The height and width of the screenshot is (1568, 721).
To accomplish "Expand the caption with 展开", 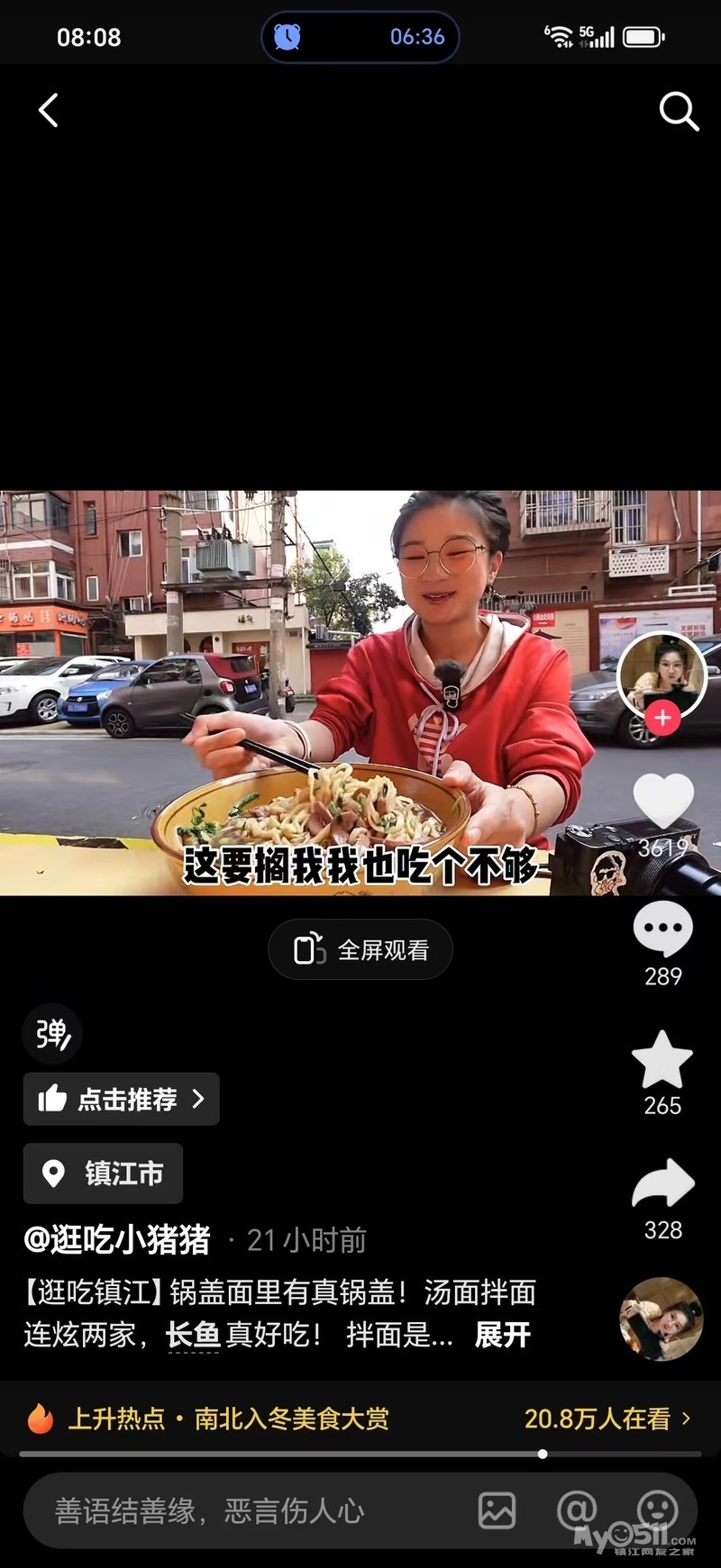I will coord(502,1335).
